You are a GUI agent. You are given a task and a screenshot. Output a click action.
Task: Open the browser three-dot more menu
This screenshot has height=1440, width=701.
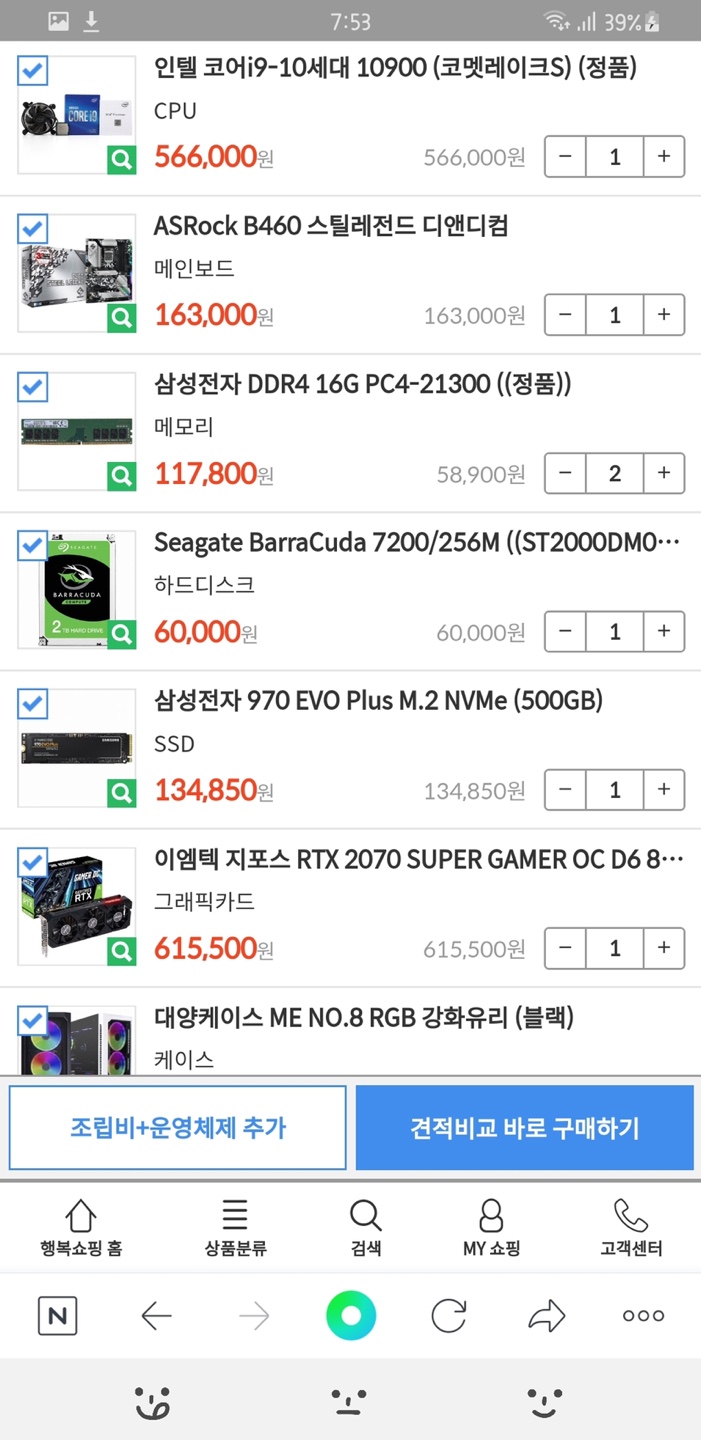click(643, 1316)
